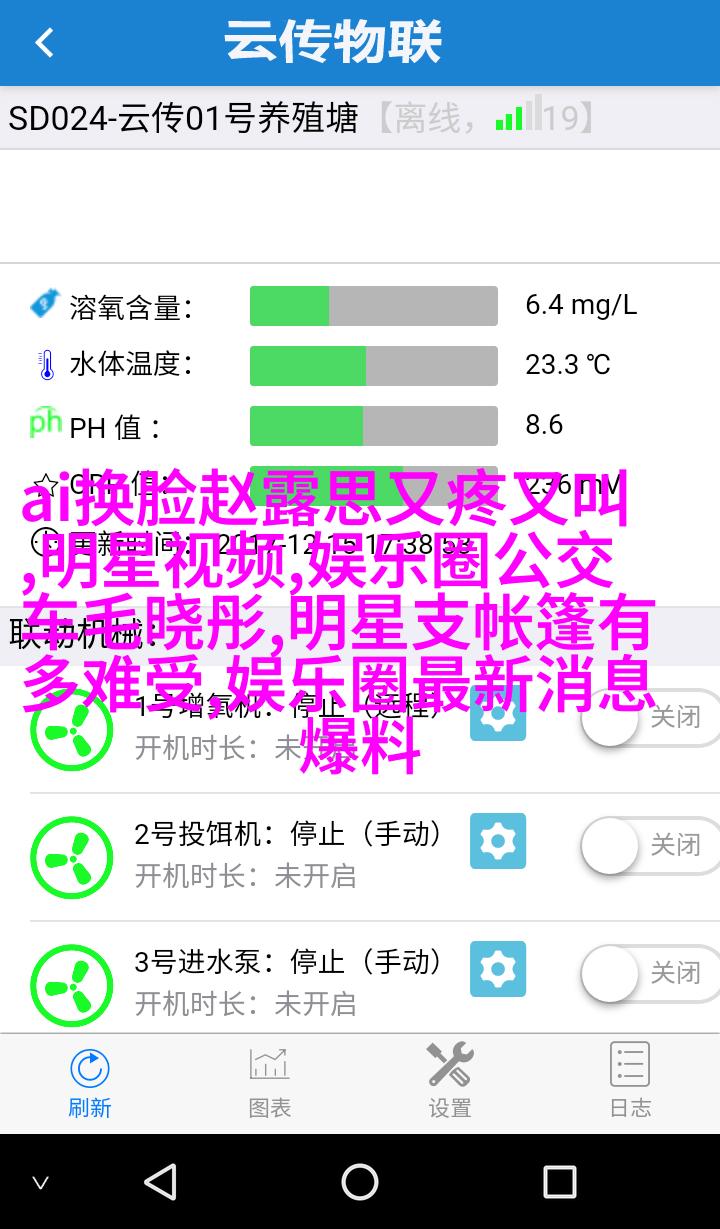The image size is (720, 1229).
Task: Open the system recent apps button
Action: pyautogui.click(x=559, y=1182)
